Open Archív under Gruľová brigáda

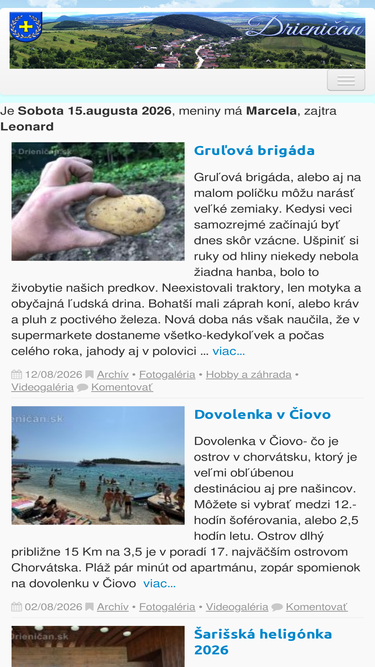pyautogui.click(x=113, y=375)
